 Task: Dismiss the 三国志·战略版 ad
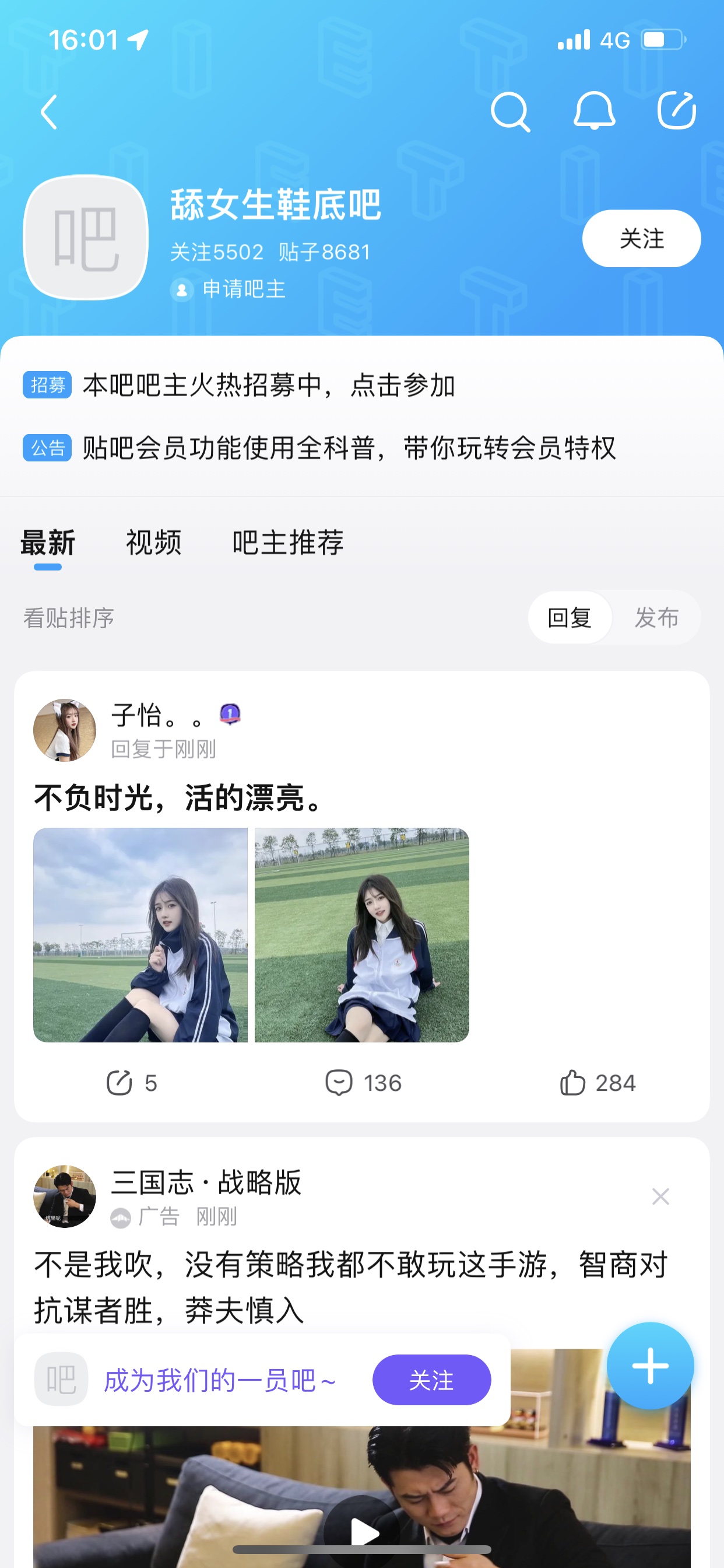point(660,1196)
